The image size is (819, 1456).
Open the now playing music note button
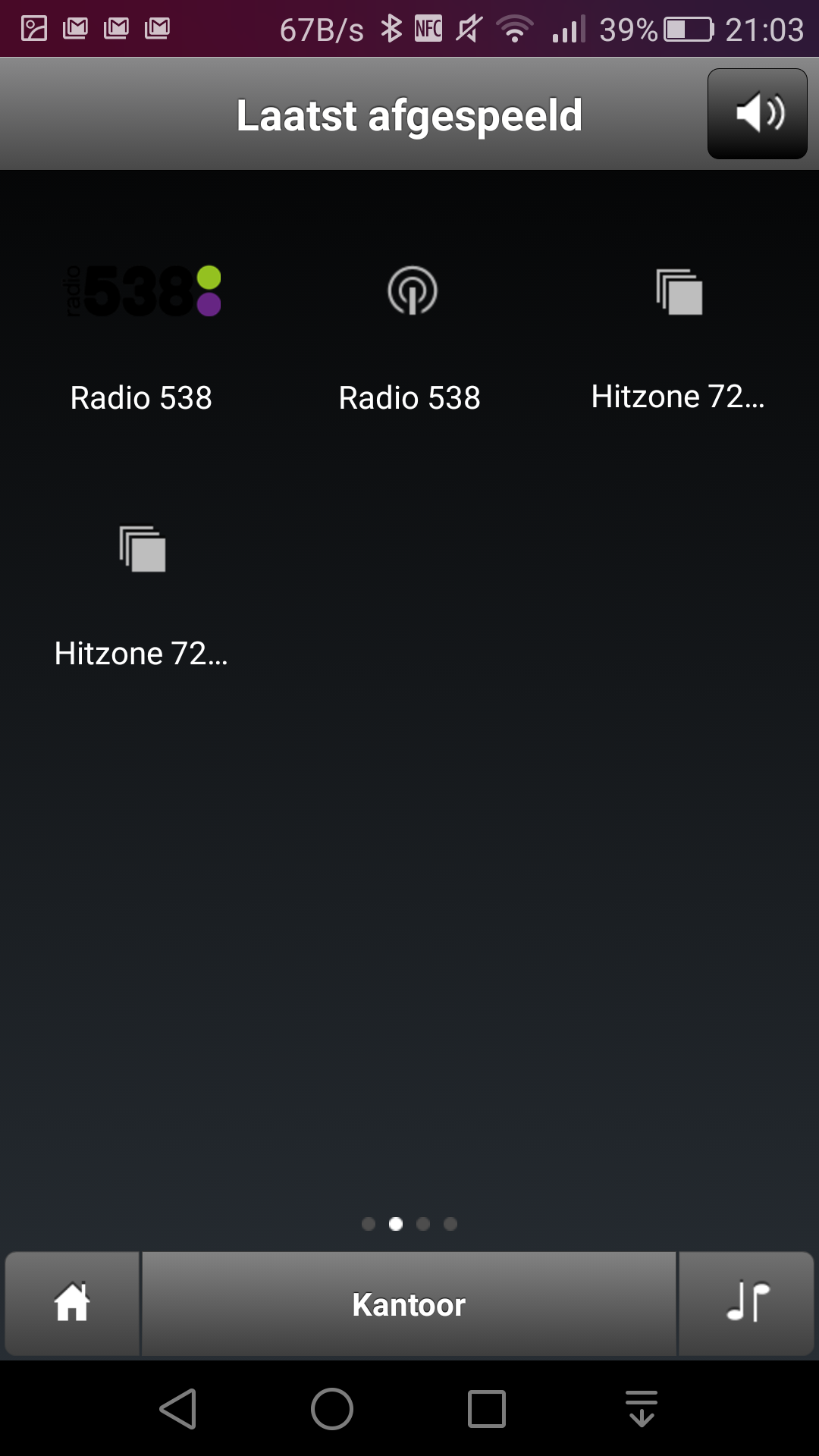tap(747, 1303)
